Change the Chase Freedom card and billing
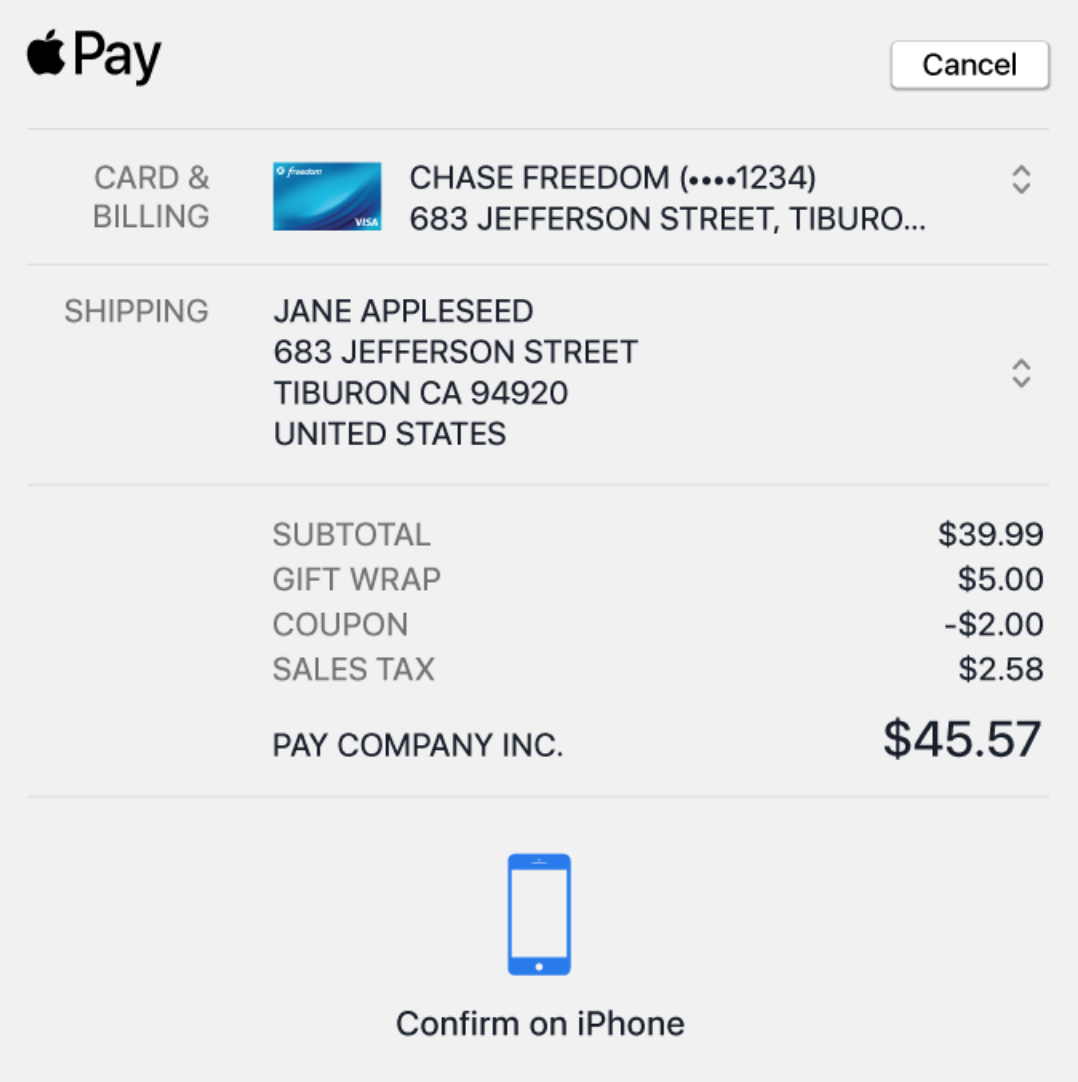 [1020, 180]
